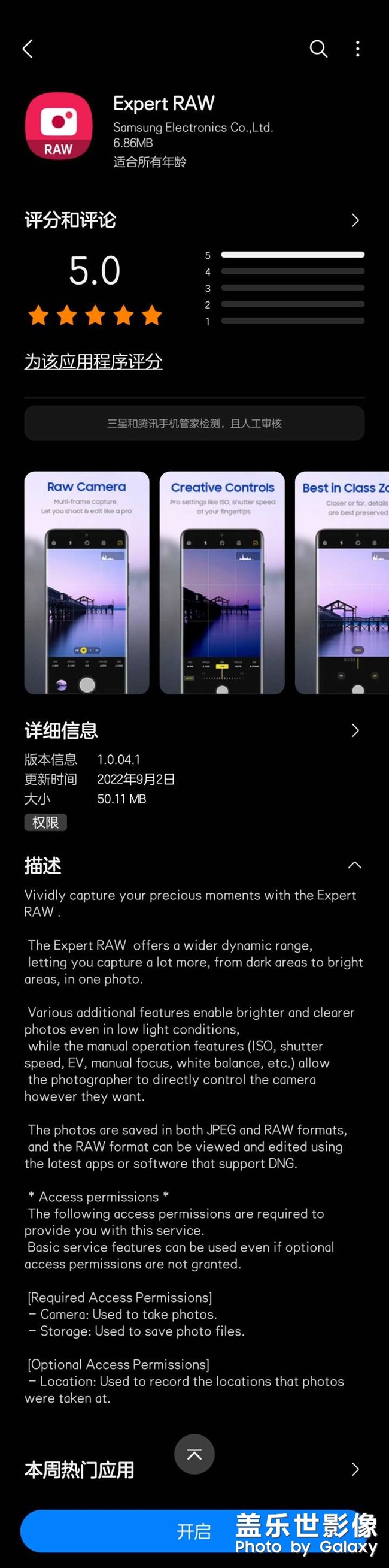Open the 本周热门应用 weekly popular apps

tap(355, 1469)
